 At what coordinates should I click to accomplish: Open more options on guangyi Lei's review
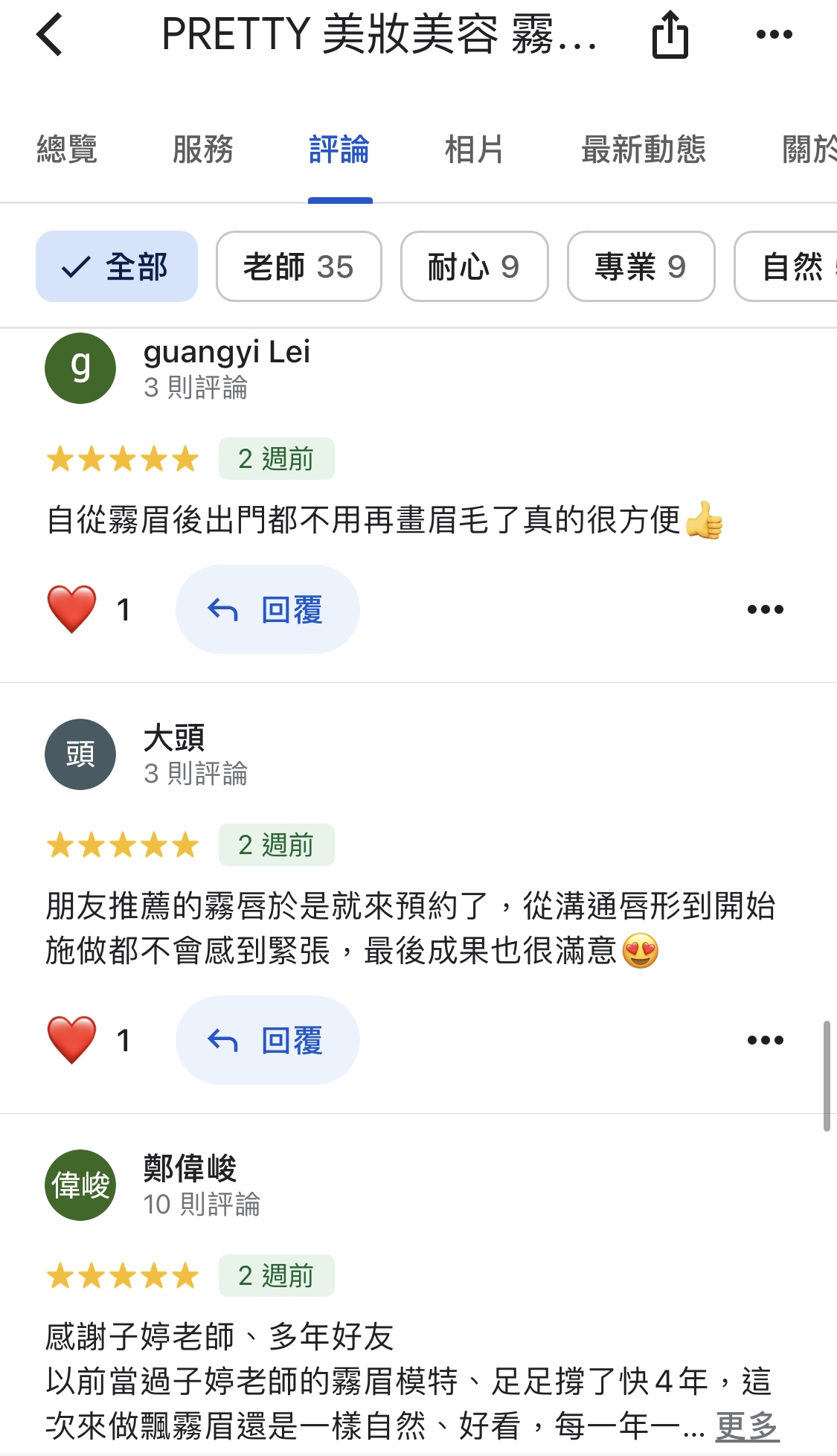point(765,609)
